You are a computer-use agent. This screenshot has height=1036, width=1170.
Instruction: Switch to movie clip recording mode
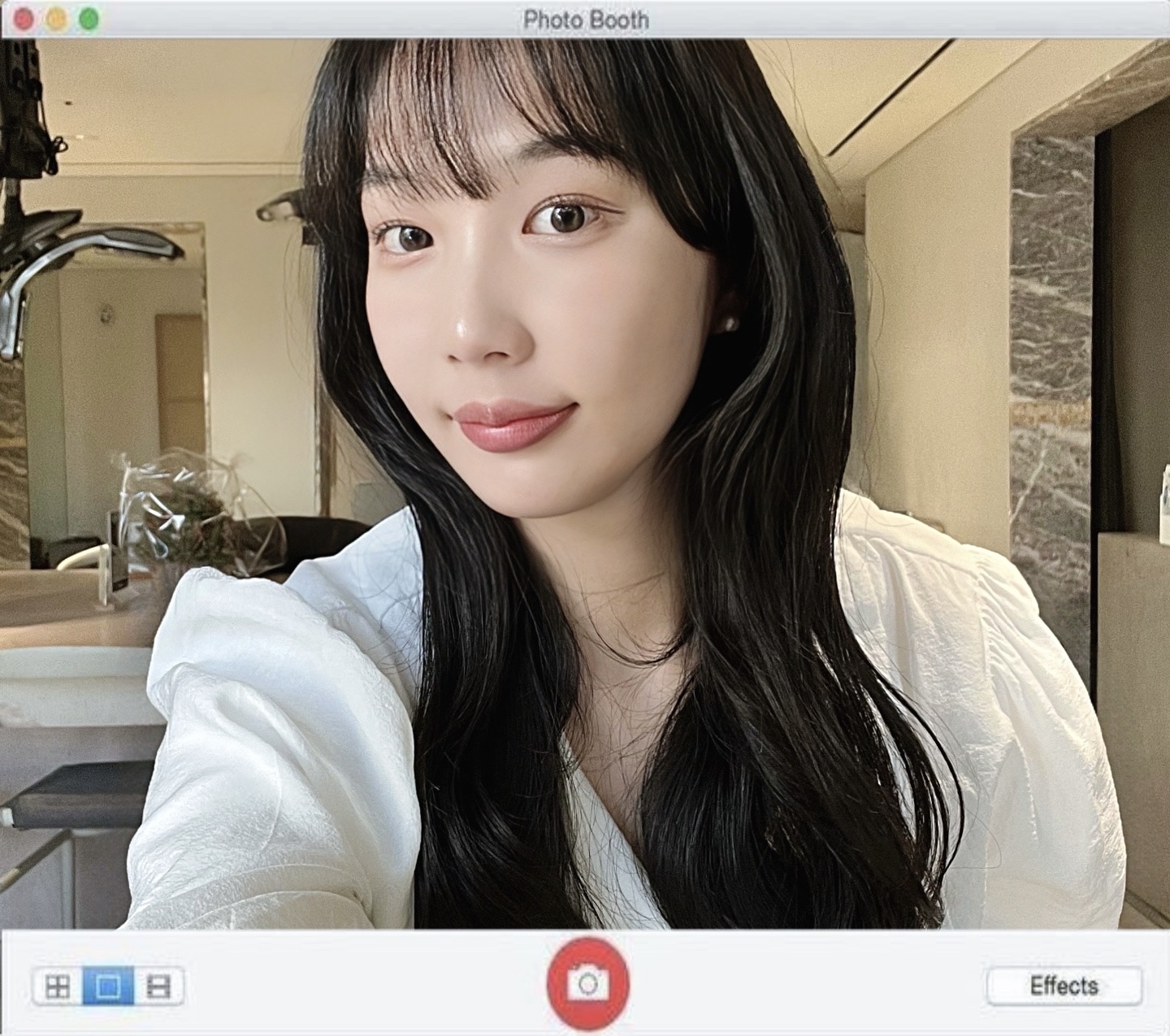pos(159,987)
